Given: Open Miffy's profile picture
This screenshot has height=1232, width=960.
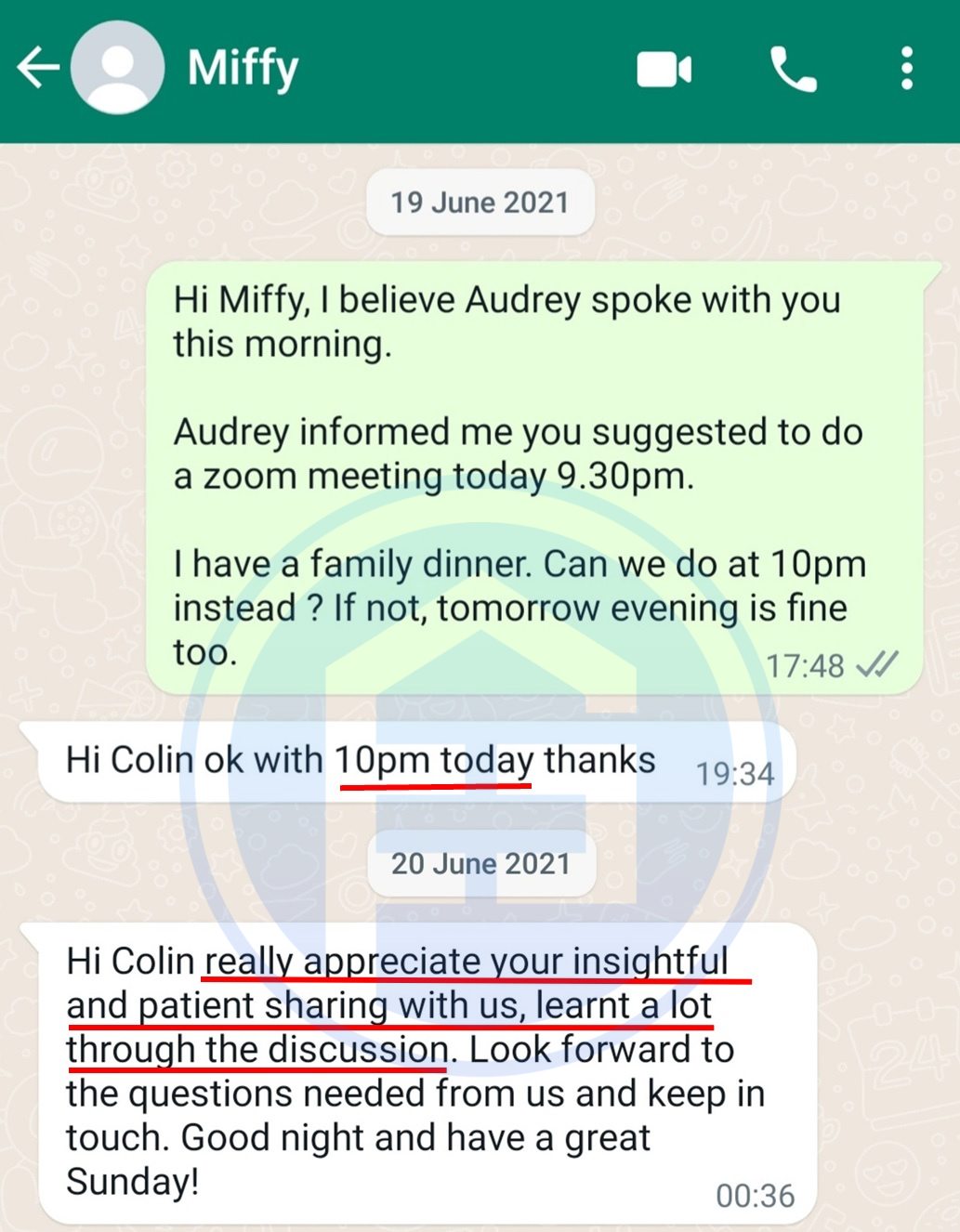Looking at the screenshot, I should click(118, 68).
